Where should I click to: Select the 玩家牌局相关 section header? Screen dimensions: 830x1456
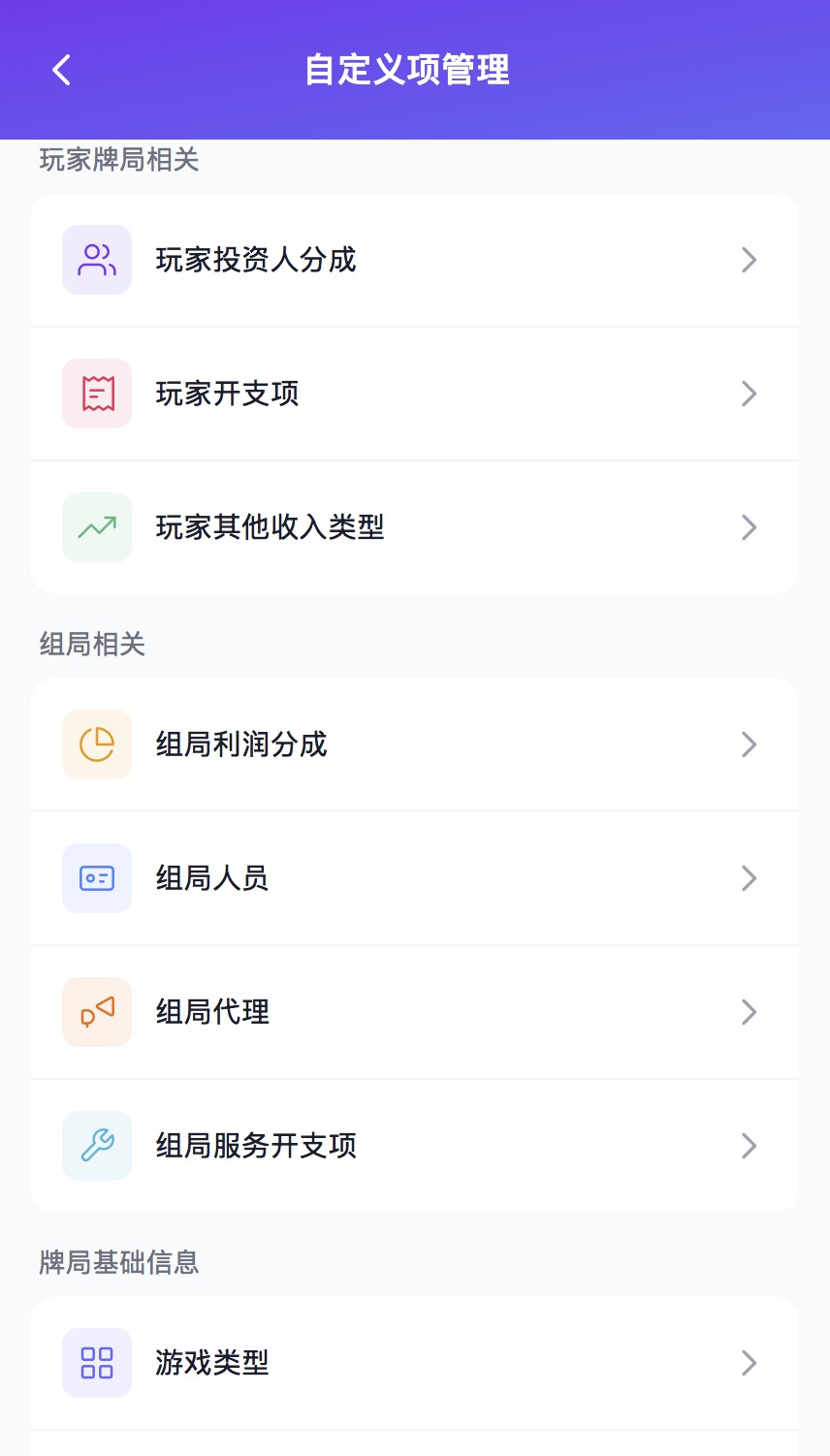(118, 160)
